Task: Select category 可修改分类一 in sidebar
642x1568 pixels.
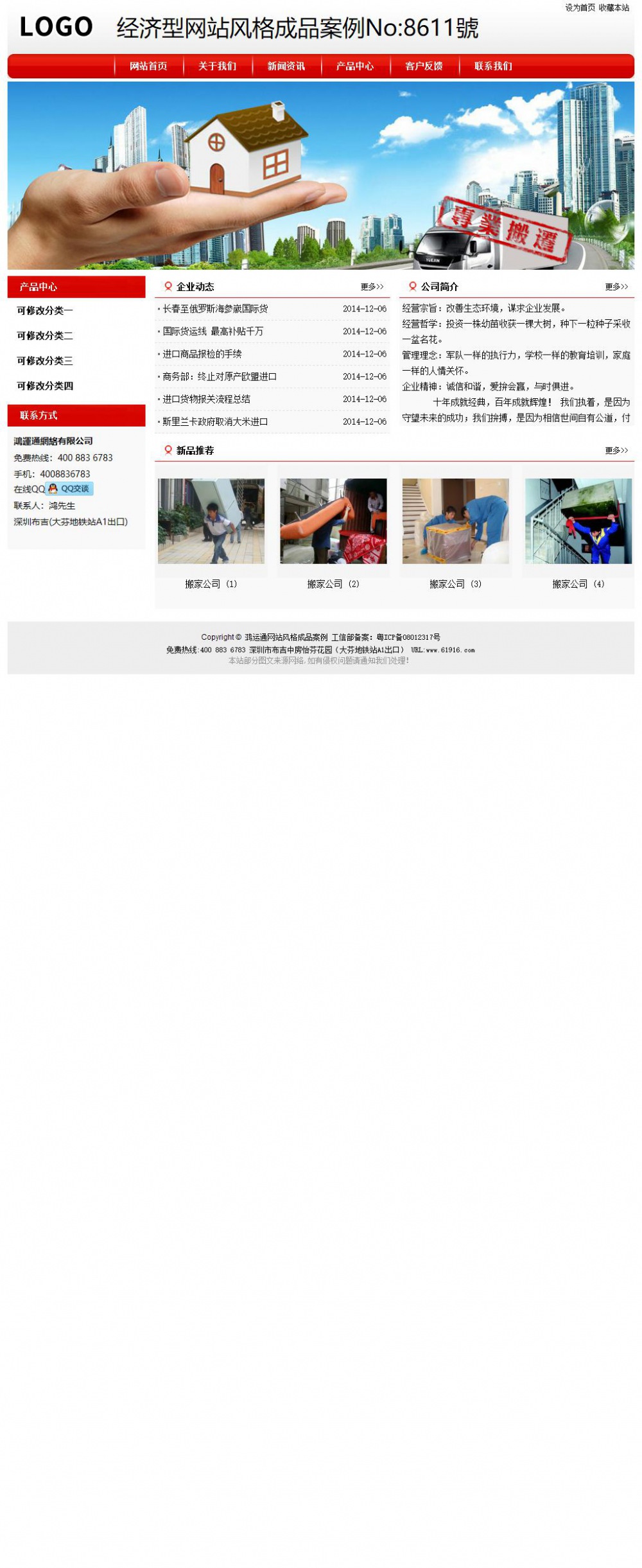Action: tap(45, 310)
